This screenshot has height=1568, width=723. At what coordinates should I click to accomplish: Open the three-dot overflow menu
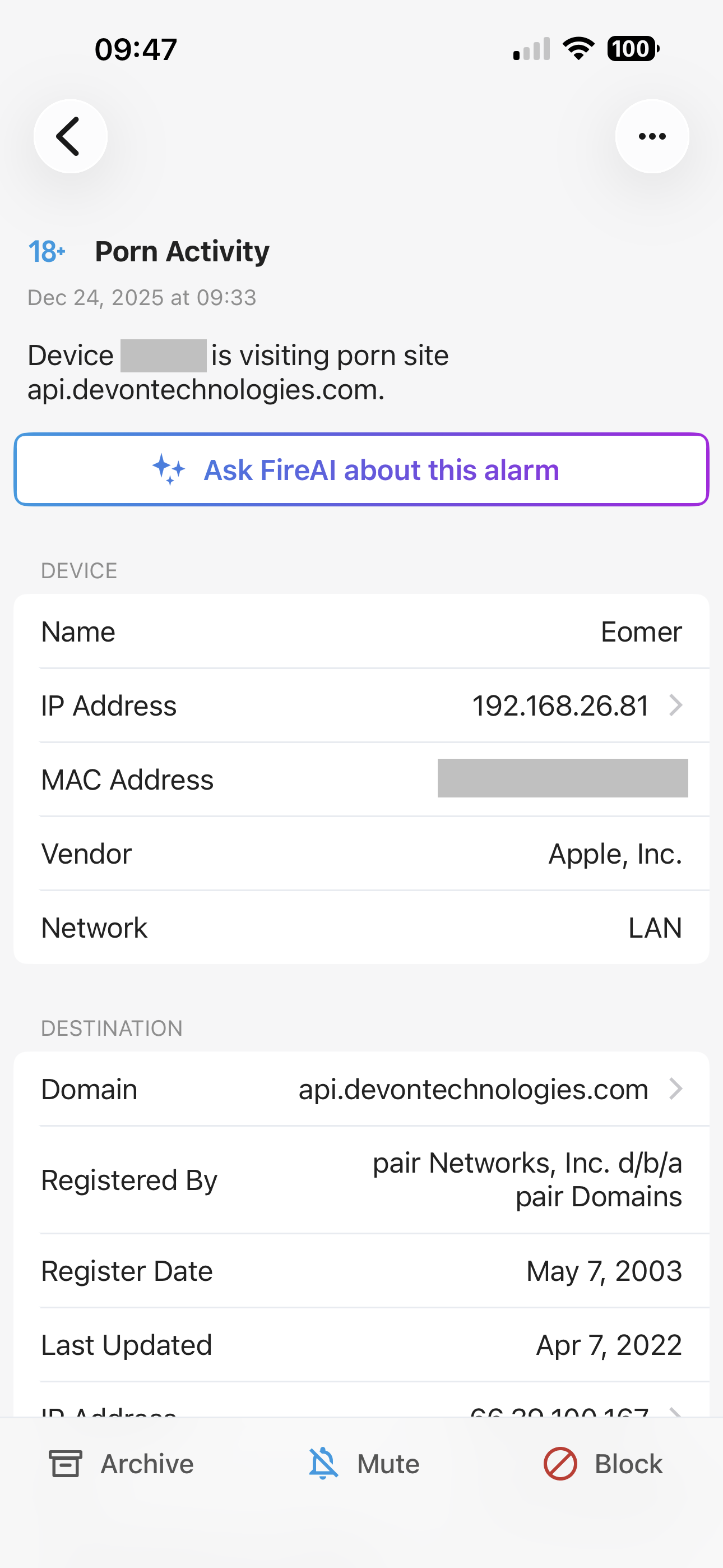tap(652, 136)
